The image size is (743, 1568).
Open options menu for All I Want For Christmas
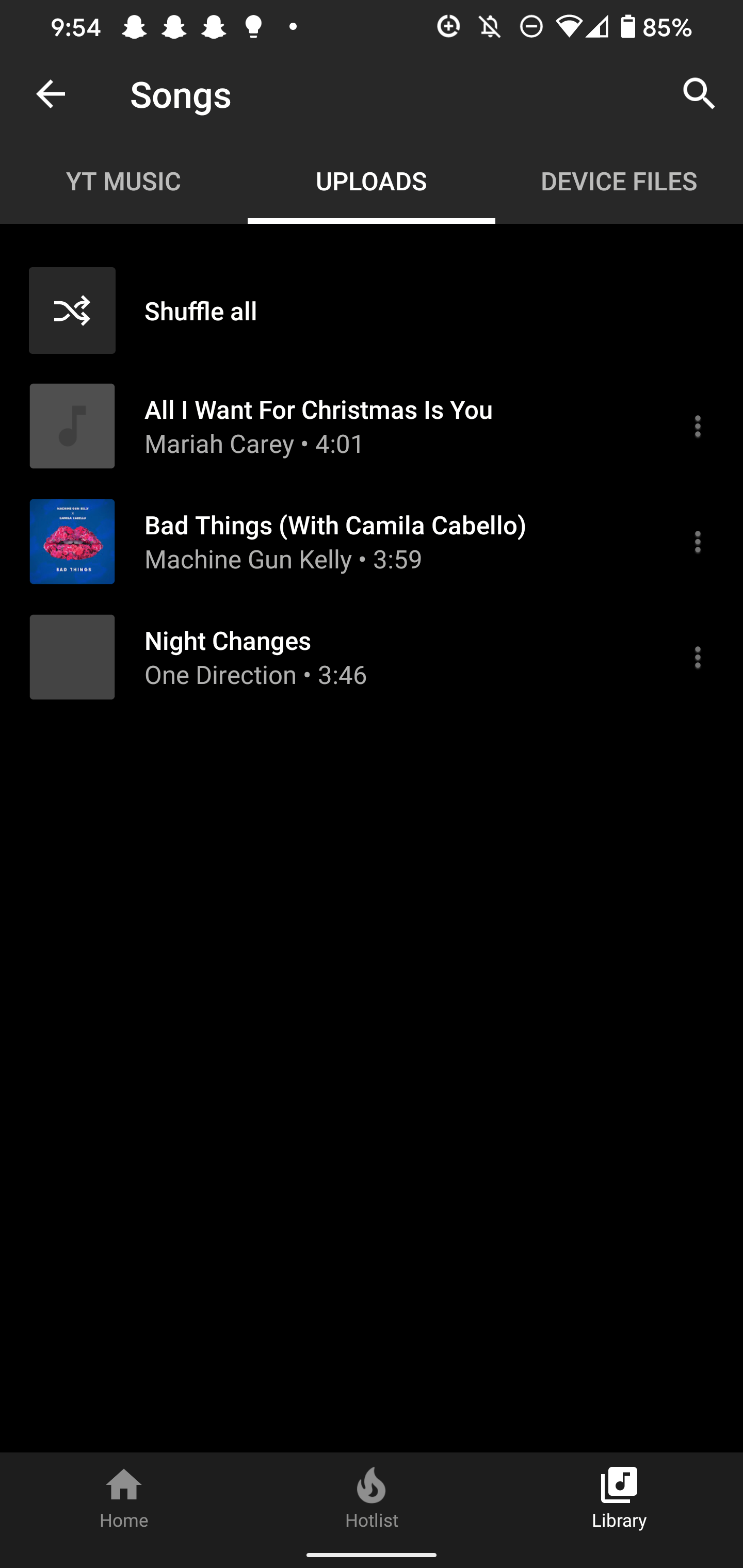(697, 426)
